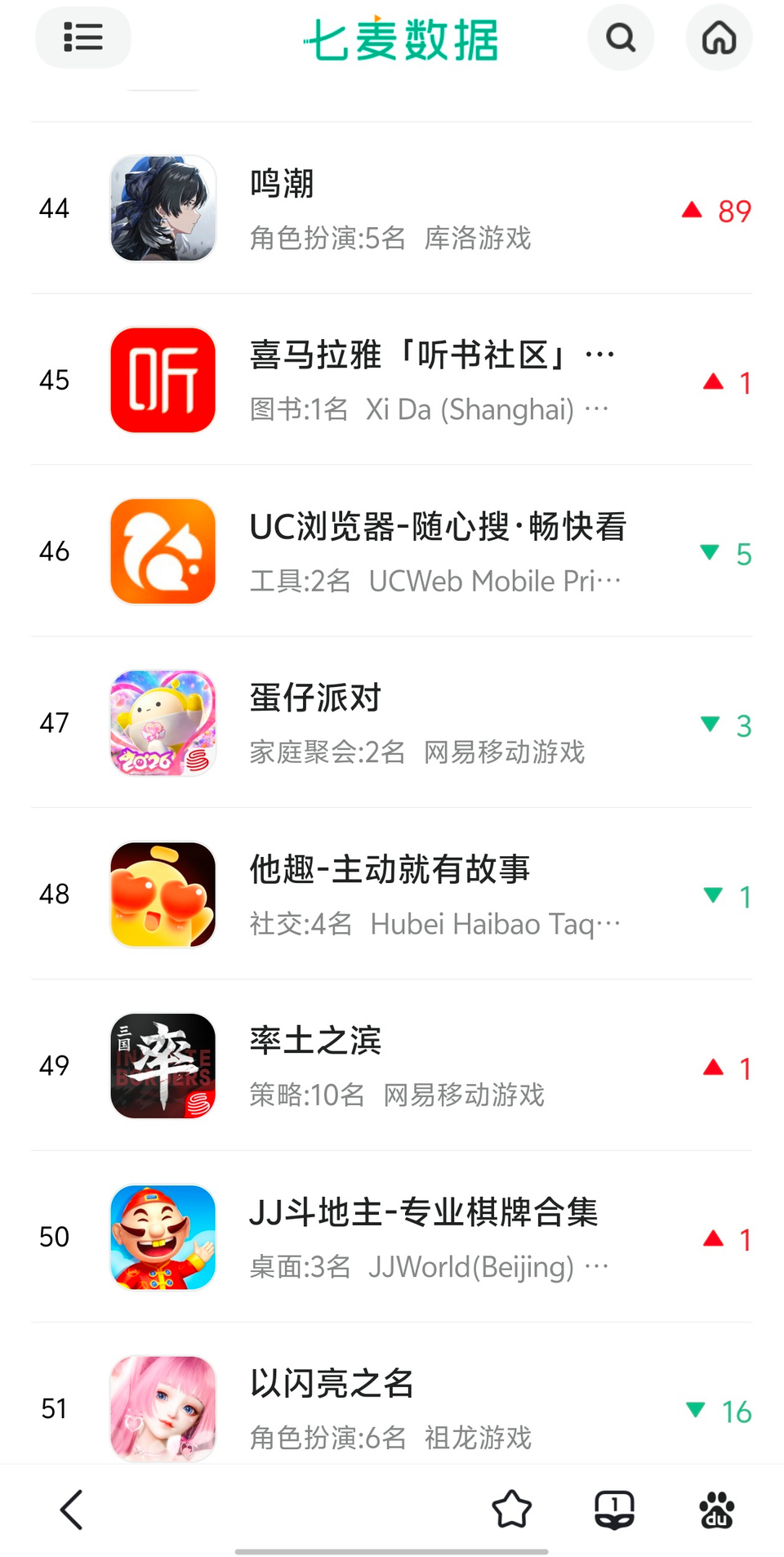Image resolution: width=784 pixels, height=1557 pixels.
Task: Go back with the browser back arrow
Action: (72, 1510)
